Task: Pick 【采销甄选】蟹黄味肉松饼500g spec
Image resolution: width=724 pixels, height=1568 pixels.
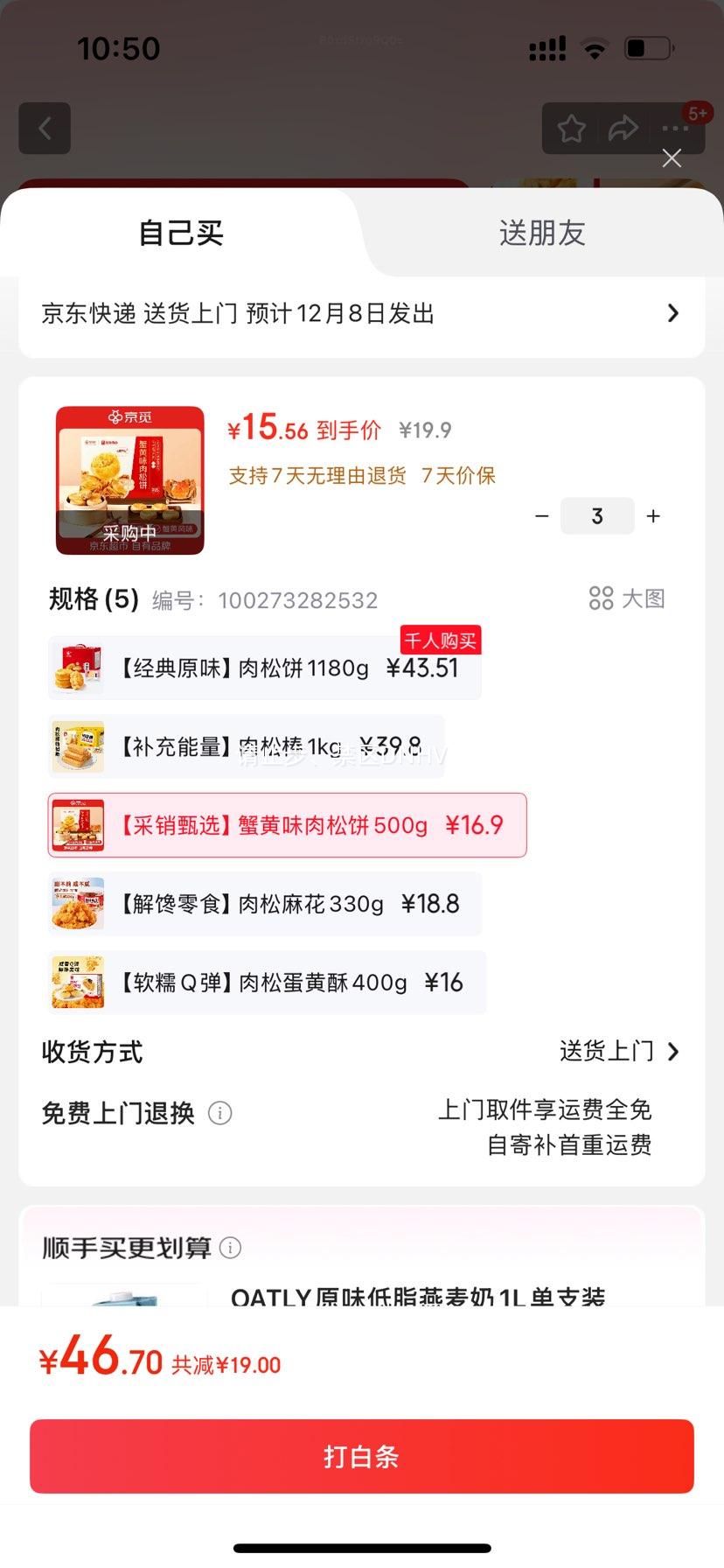Action: [287, 825]
